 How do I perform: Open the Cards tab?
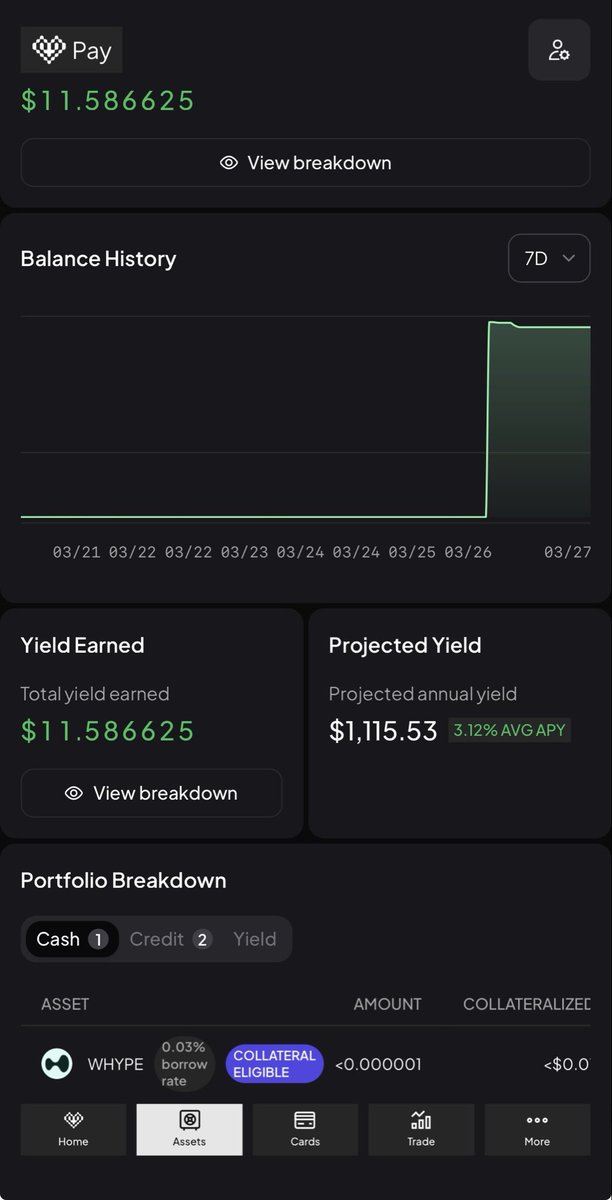coord(305,1130)
